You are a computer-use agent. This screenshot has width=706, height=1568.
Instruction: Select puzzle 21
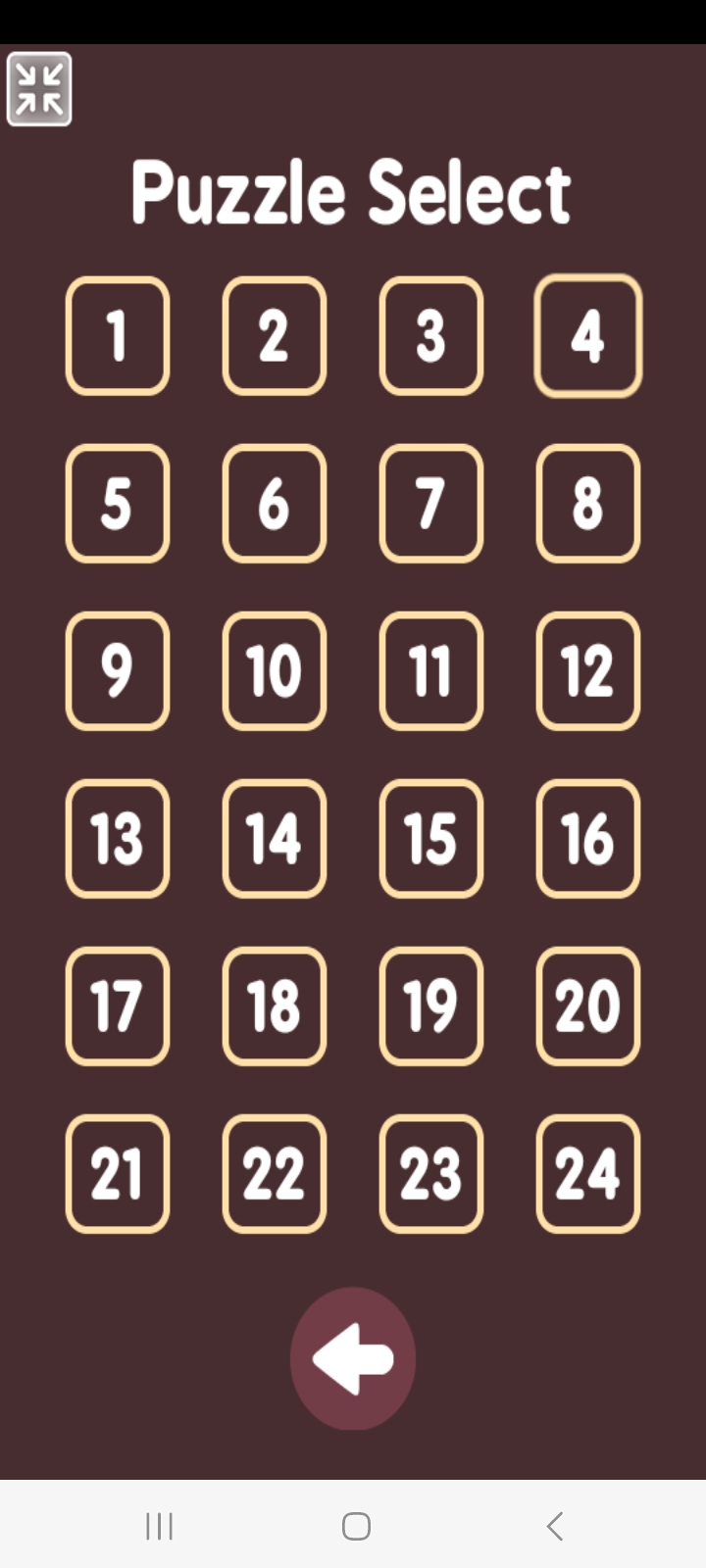[x=118, y=1174]
